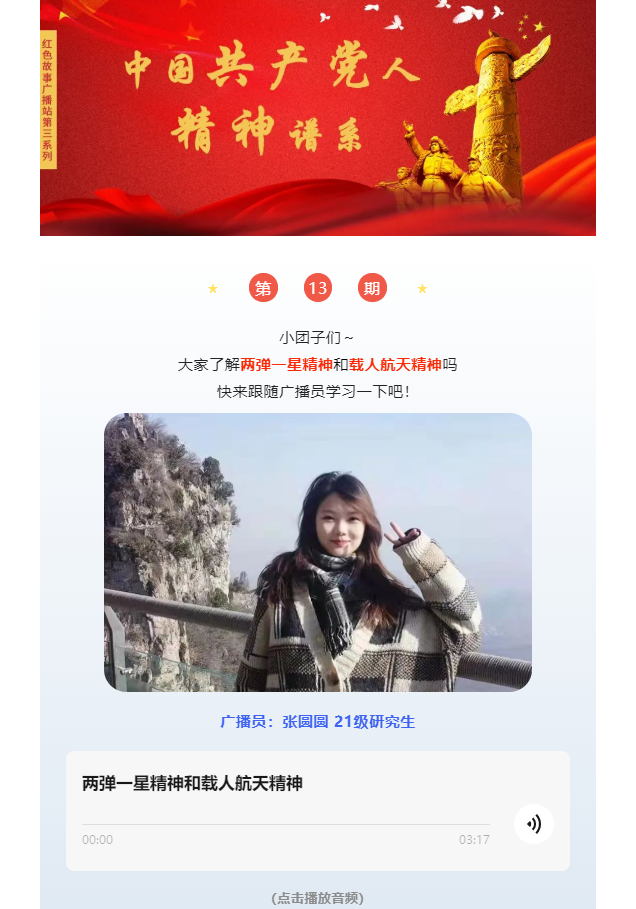
Task: Tap the audio progress bar to seek
Action: [285, 825]
